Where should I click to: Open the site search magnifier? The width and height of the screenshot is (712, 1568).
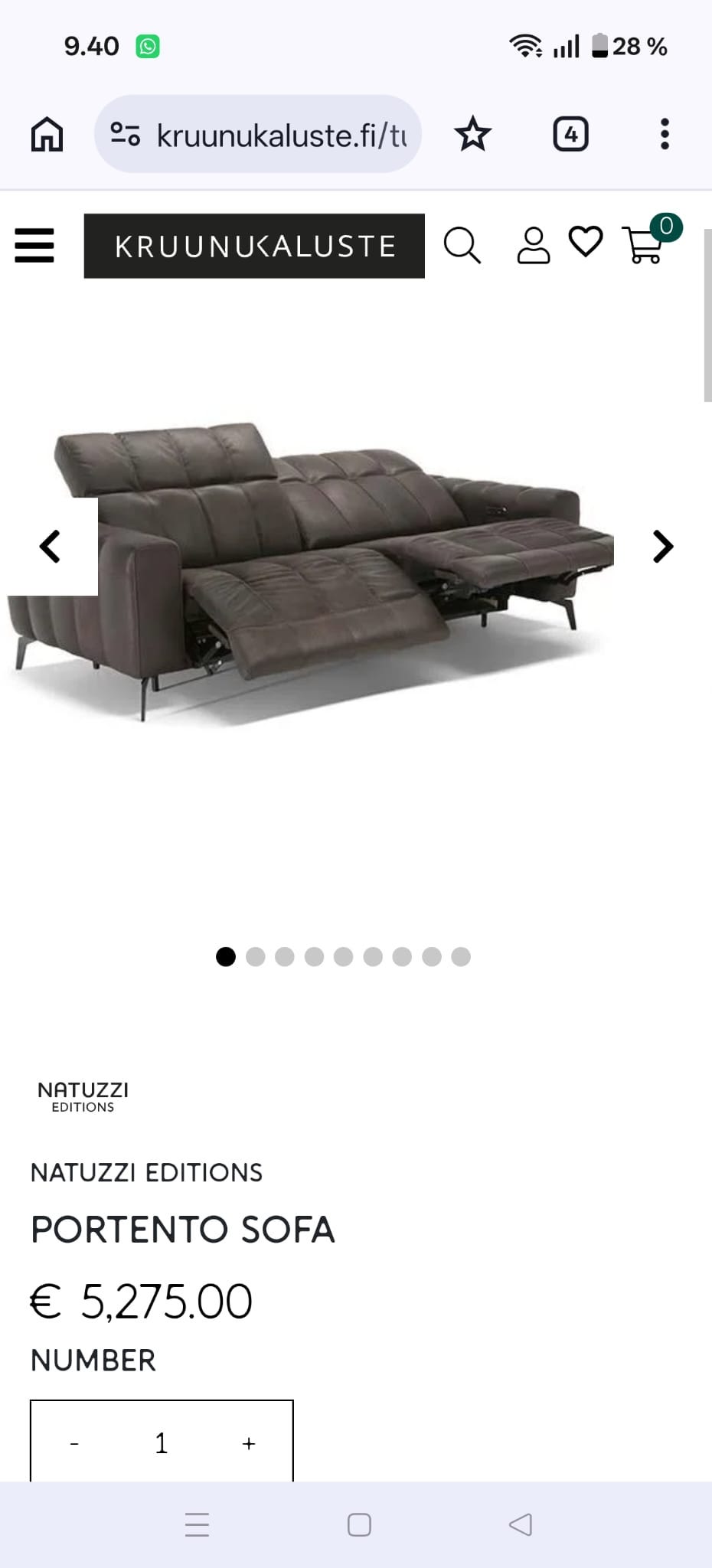coord(462,246)
